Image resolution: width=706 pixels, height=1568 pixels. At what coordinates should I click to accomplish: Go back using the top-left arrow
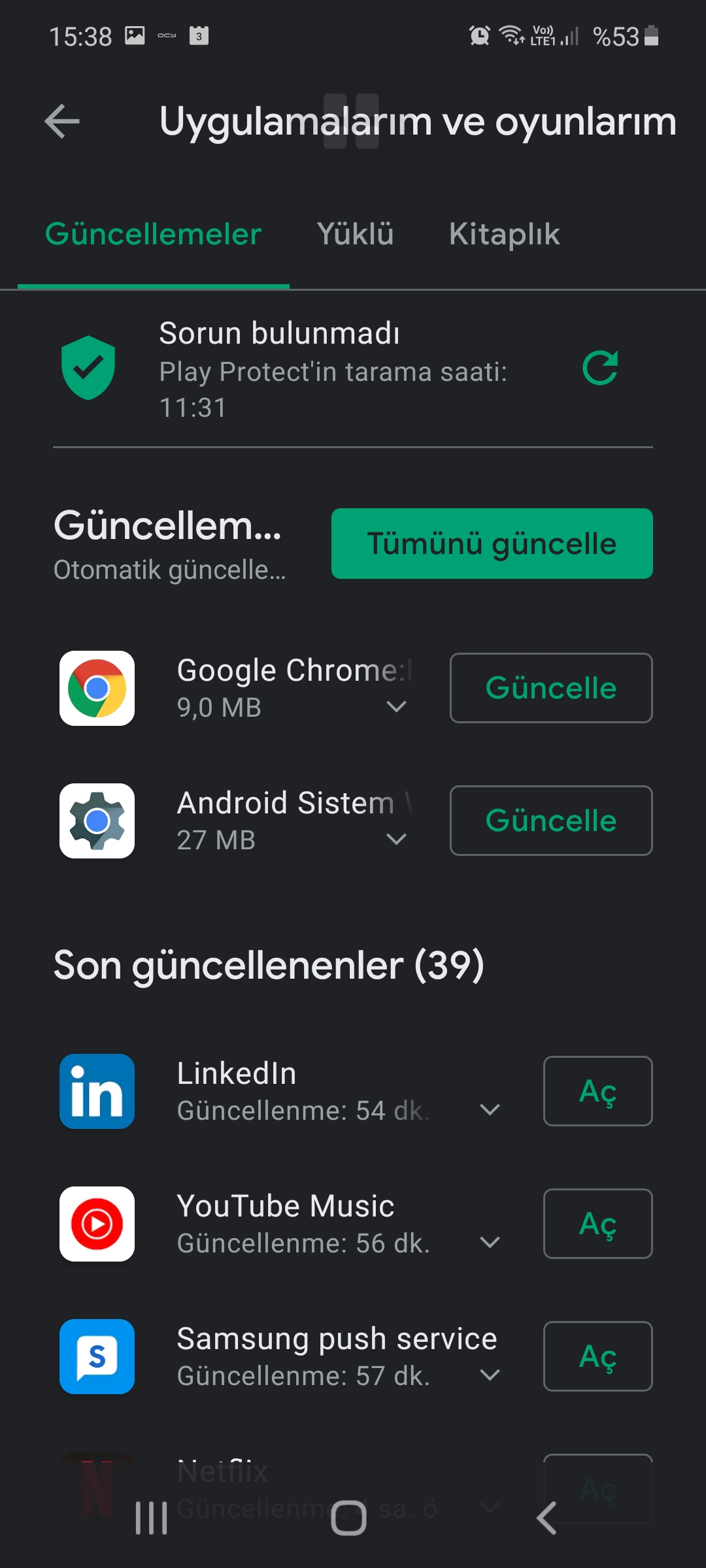click(62, 122)
